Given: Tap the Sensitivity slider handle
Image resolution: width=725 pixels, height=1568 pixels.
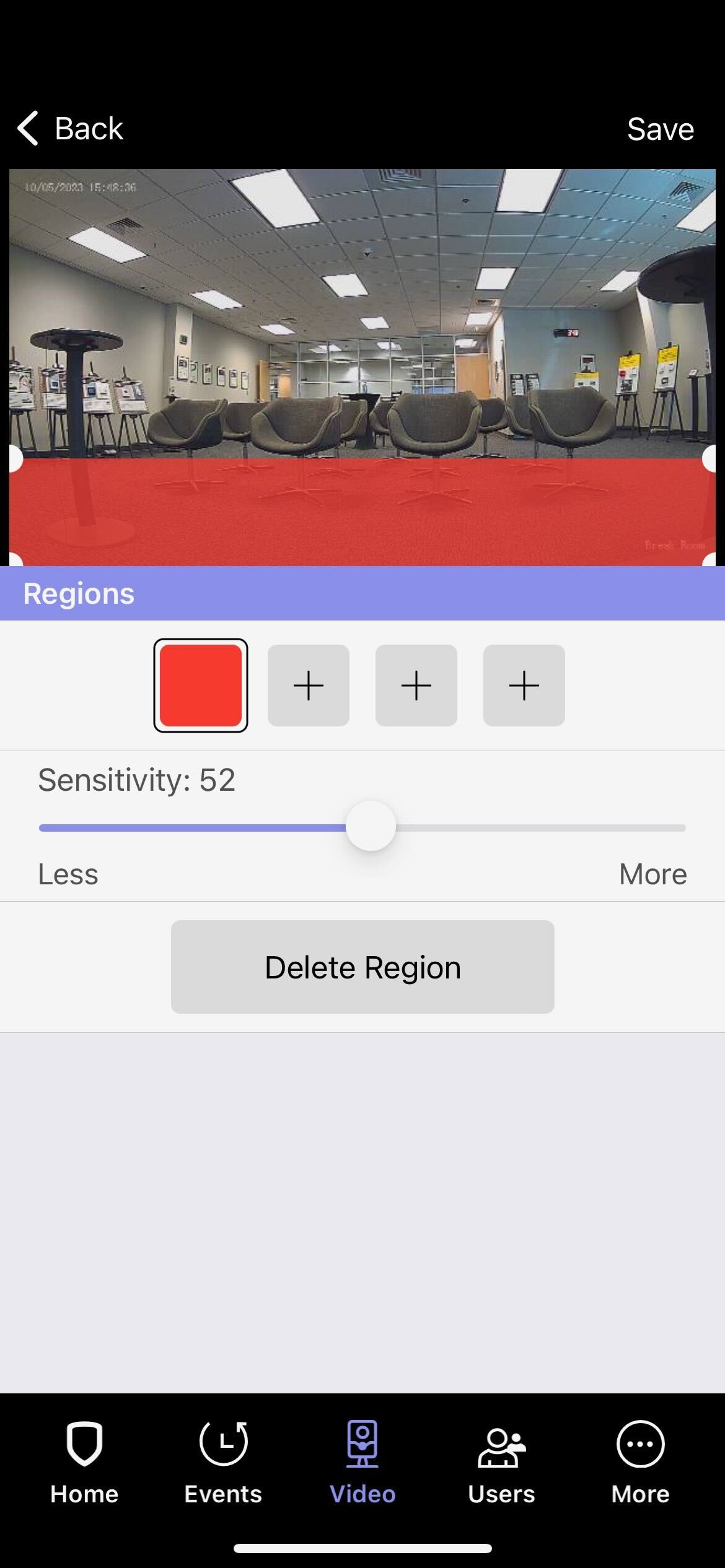Looking at the screenshot, I should pyautogui.click(x=371, y=827).
